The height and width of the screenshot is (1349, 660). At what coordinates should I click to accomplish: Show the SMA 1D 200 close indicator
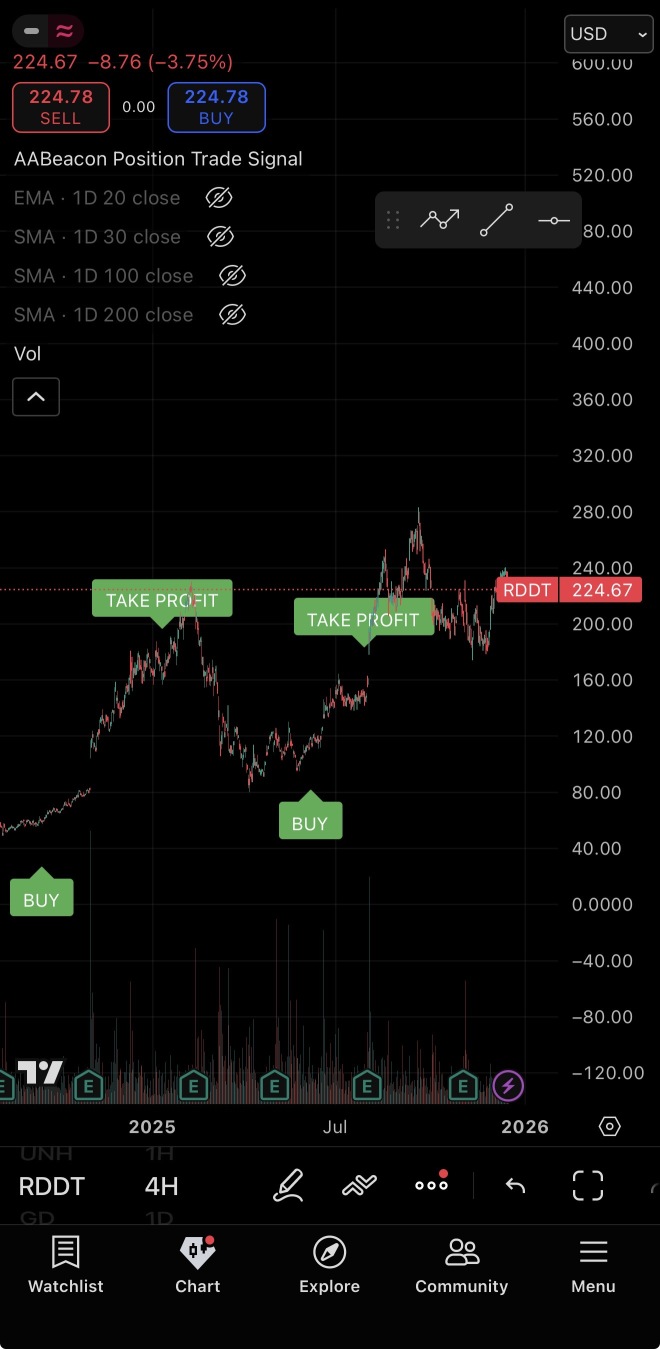tap(232, 315)
